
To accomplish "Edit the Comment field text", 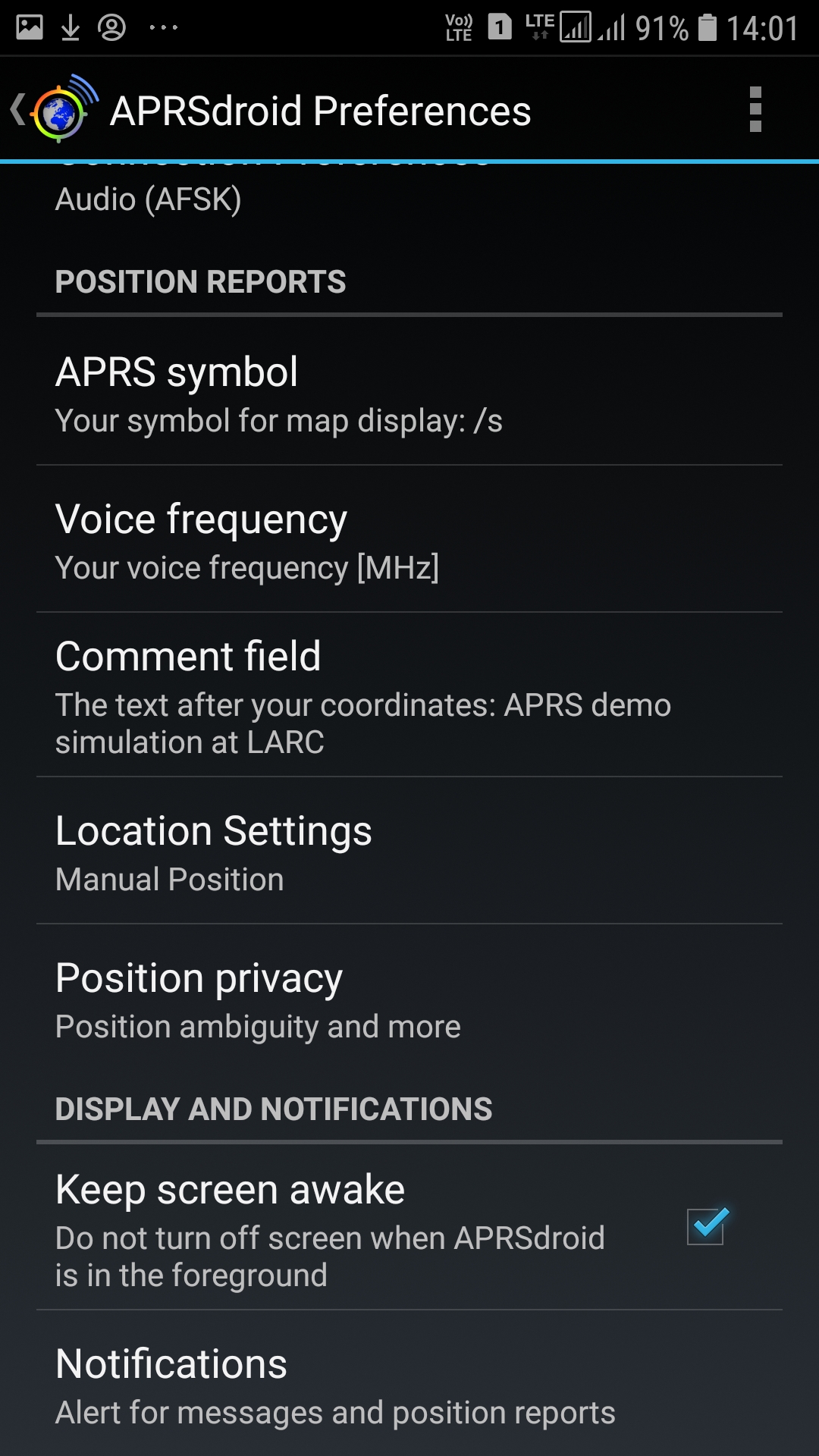I will pyautogui.click(x=409, y=696).
